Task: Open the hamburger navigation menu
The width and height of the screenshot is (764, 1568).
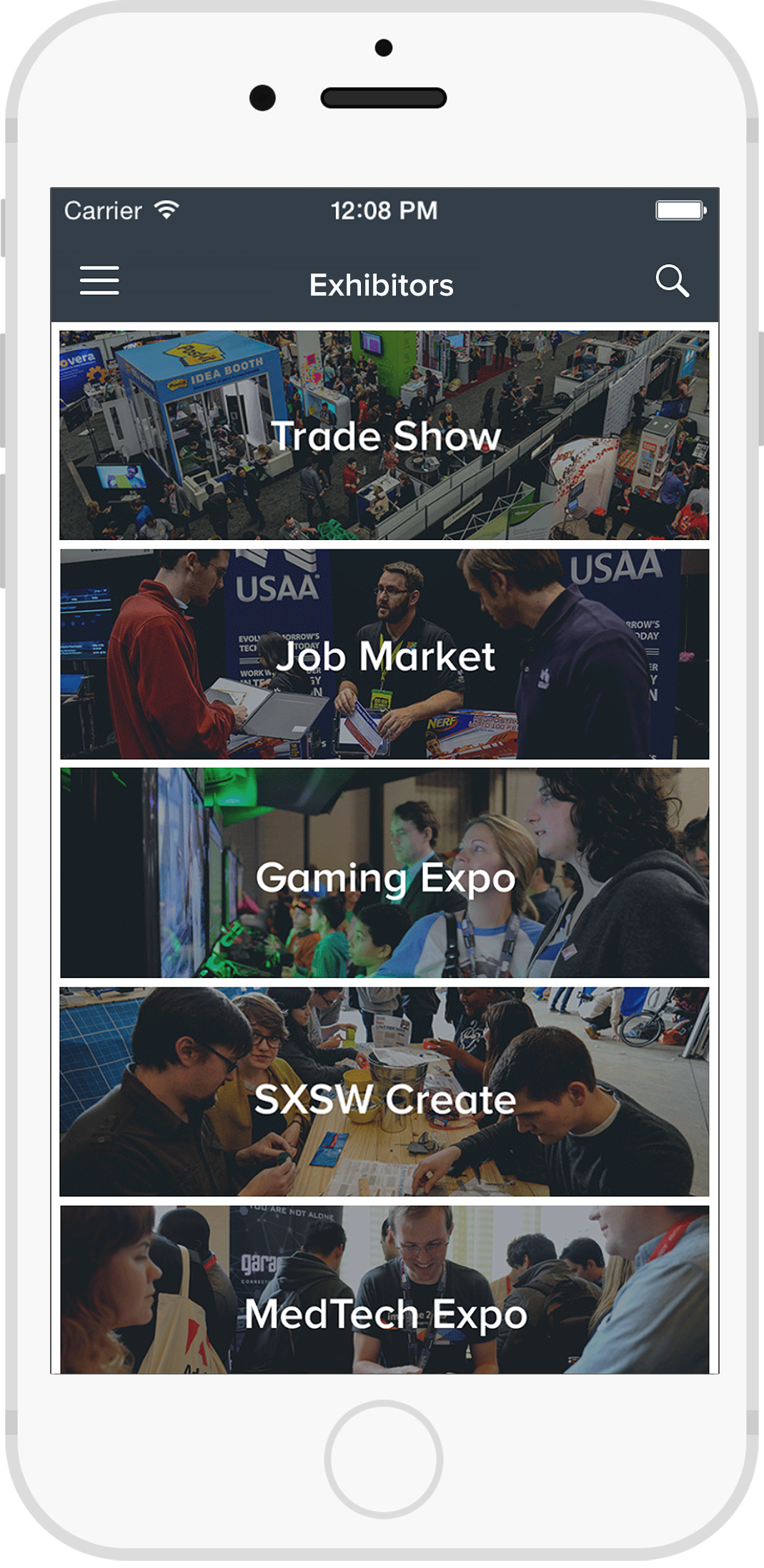Action: [99, 281]
